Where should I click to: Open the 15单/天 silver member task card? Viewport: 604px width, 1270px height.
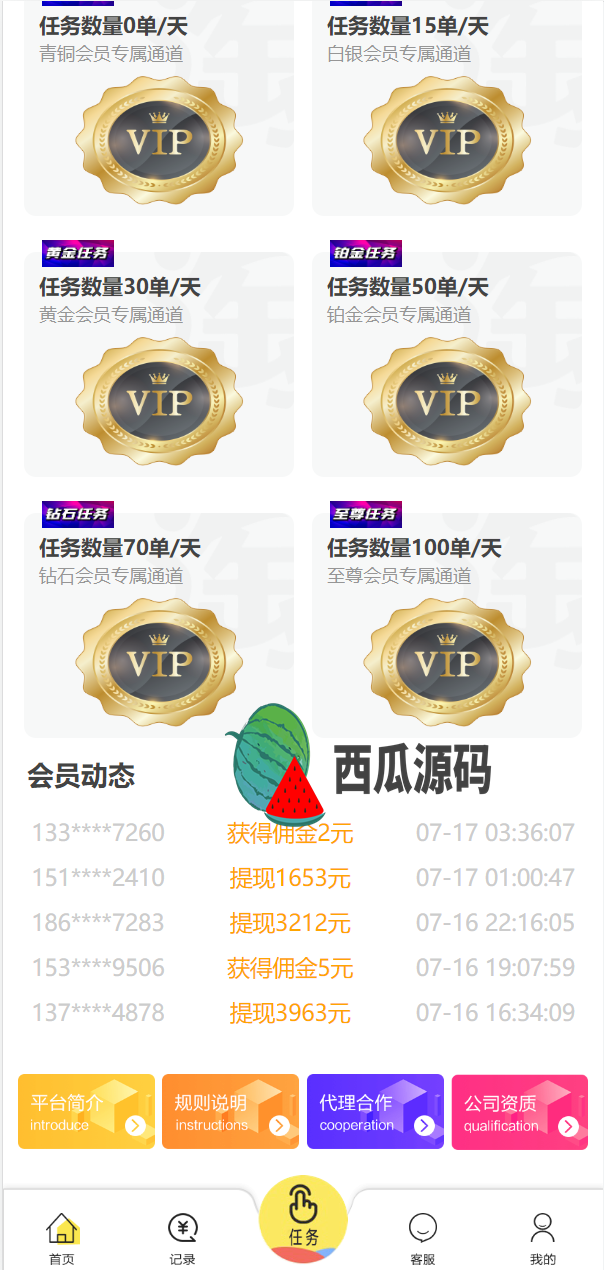point(447,110)
